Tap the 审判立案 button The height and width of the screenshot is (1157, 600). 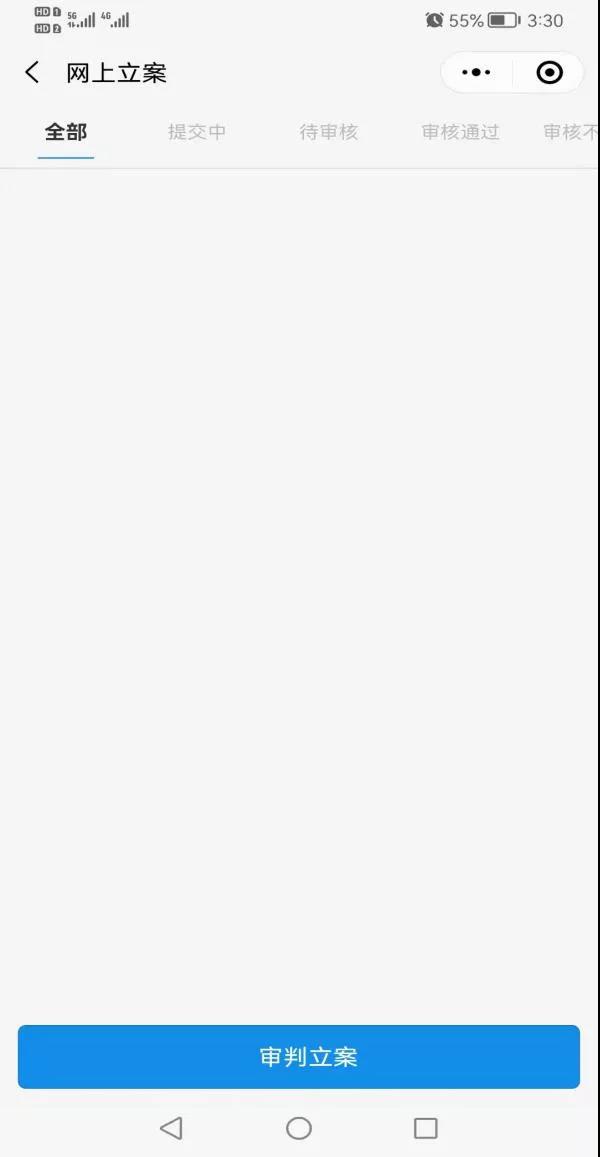point(299,1056)
